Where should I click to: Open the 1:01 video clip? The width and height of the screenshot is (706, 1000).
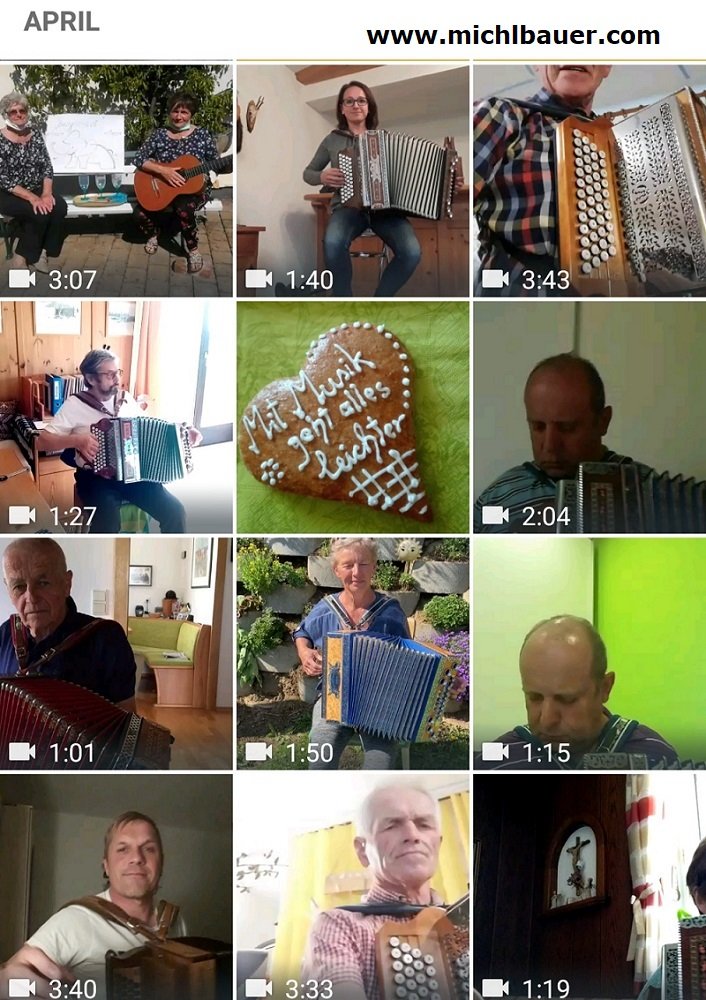tap(116, 653)
